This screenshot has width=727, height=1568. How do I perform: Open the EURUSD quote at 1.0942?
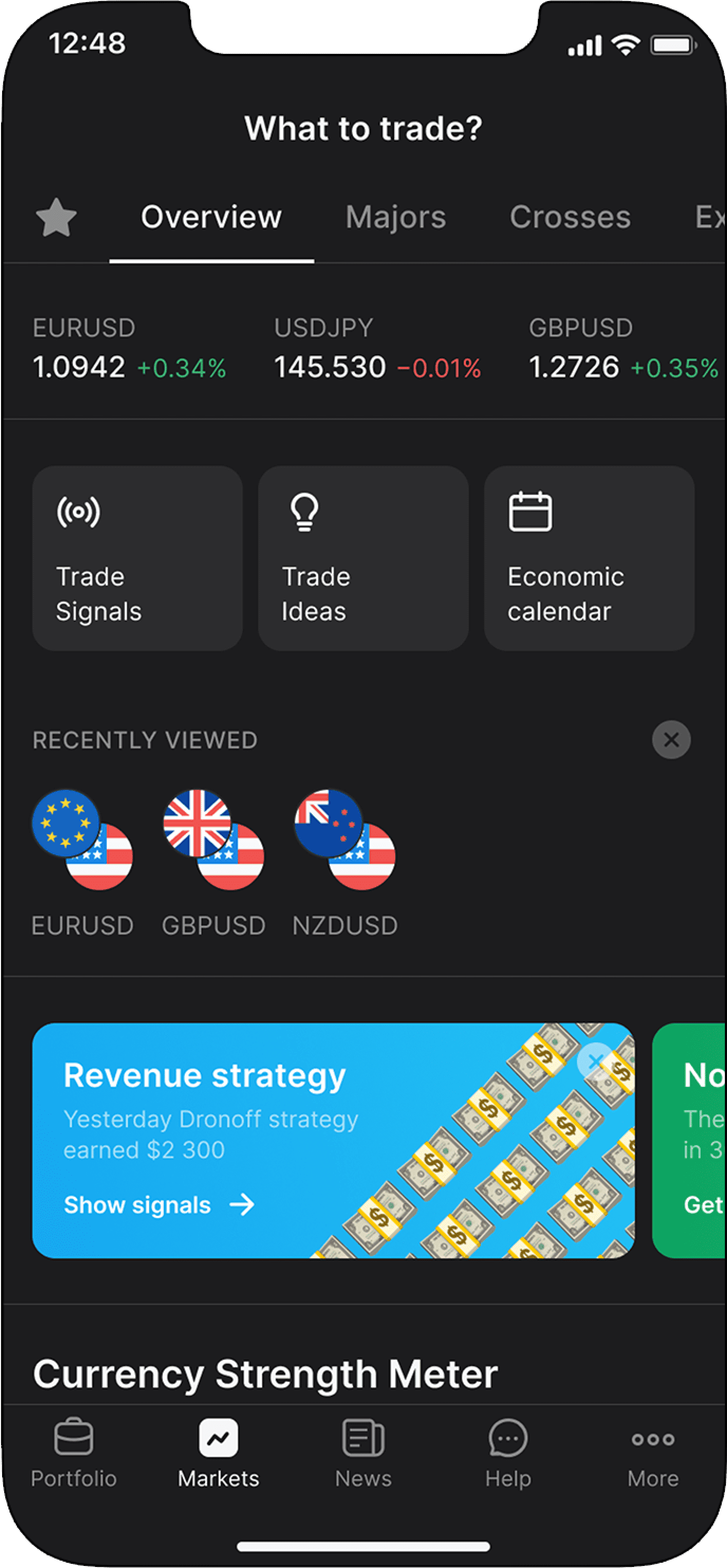[129, 349]
